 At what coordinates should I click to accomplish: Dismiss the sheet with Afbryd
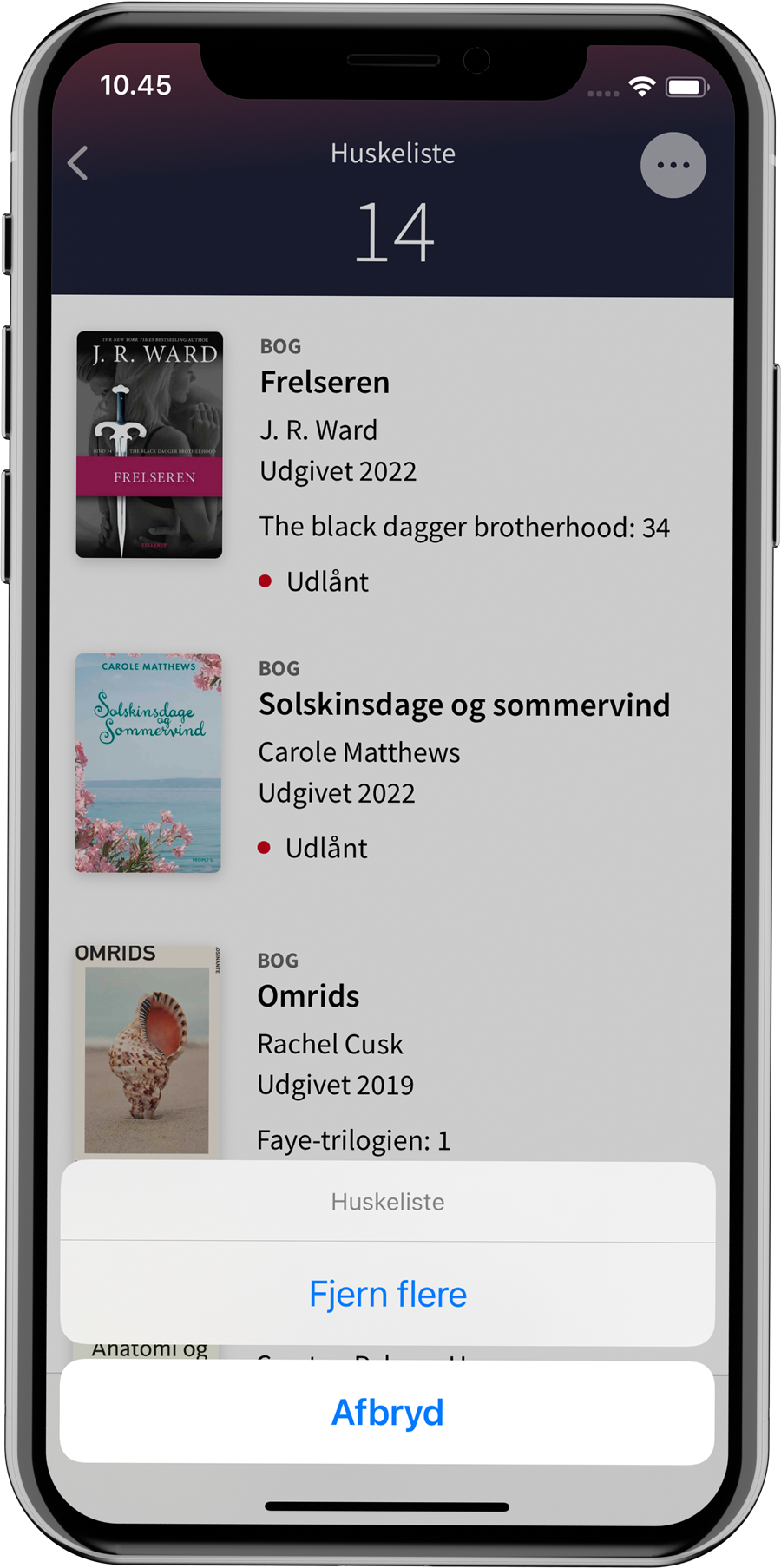pos(387,1412)
